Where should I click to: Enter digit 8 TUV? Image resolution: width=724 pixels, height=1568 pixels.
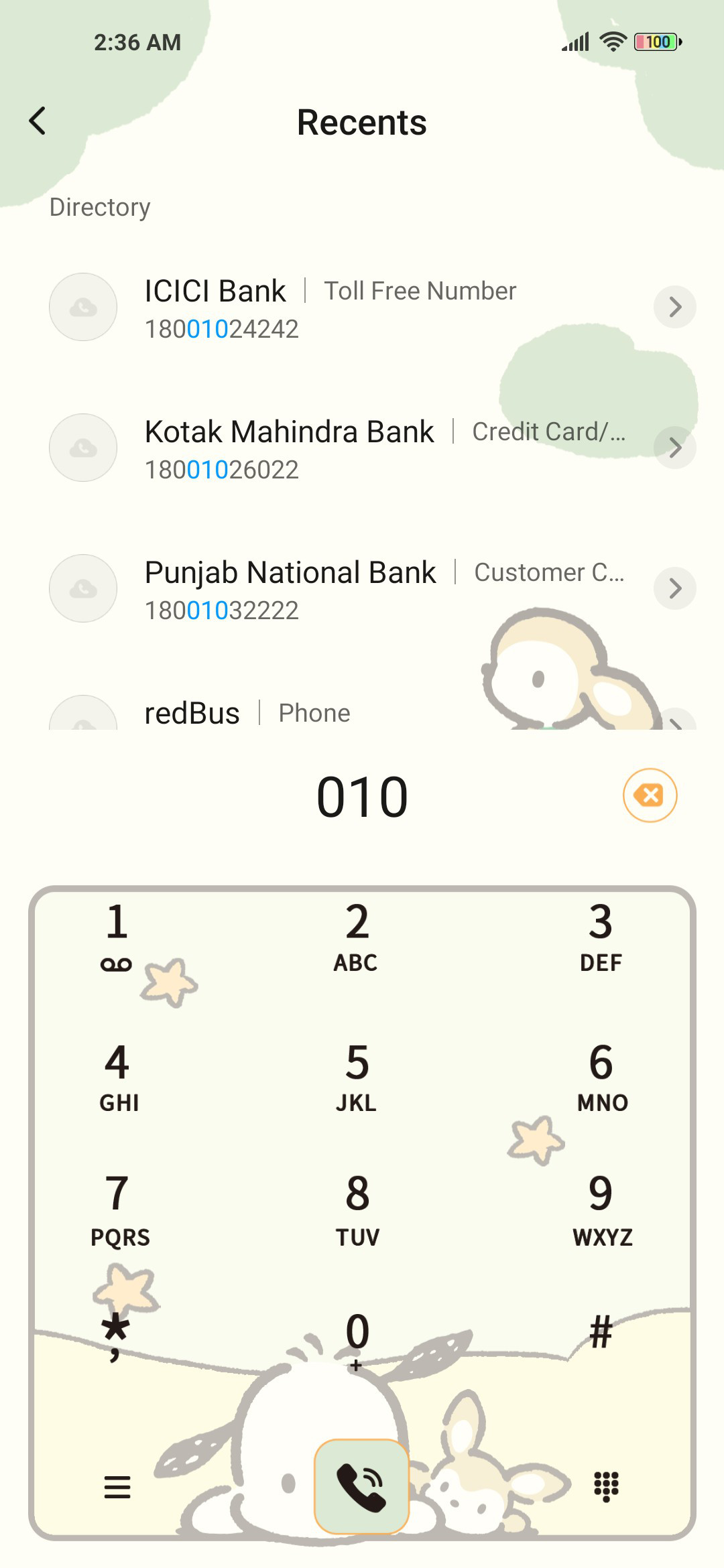pyautogui.click(x=357, y=1210)
